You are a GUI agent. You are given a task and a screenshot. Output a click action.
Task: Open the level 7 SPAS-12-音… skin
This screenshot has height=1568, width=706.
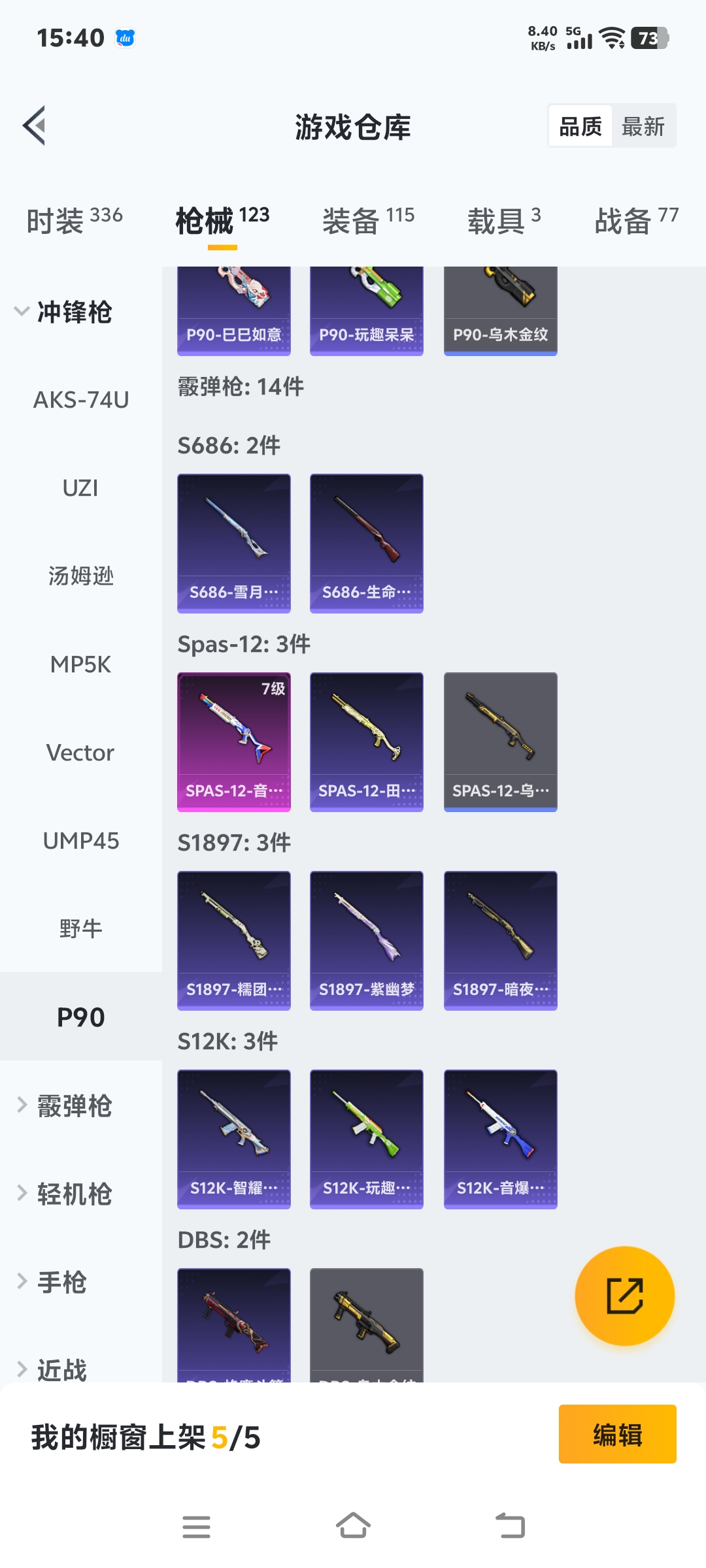point(234,742)
